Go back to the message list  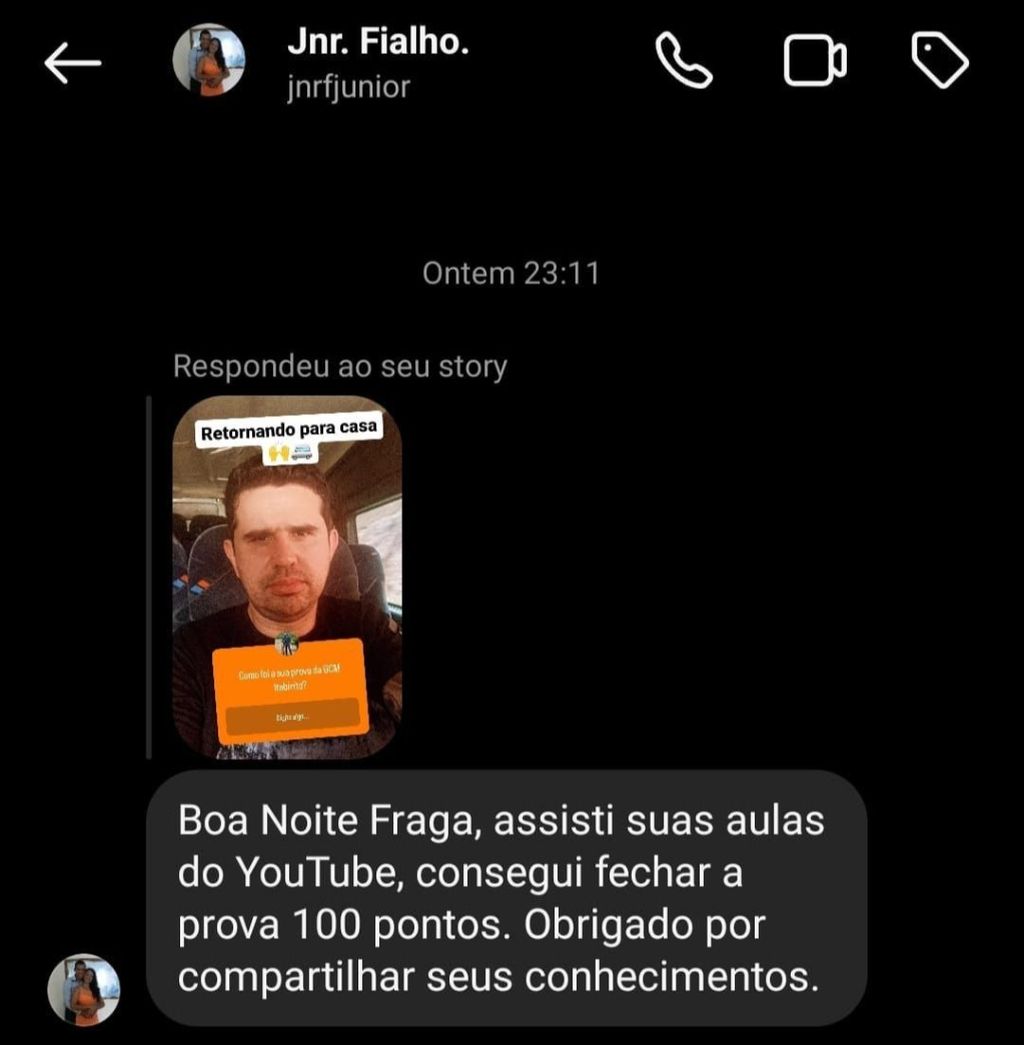pos(72,63)
